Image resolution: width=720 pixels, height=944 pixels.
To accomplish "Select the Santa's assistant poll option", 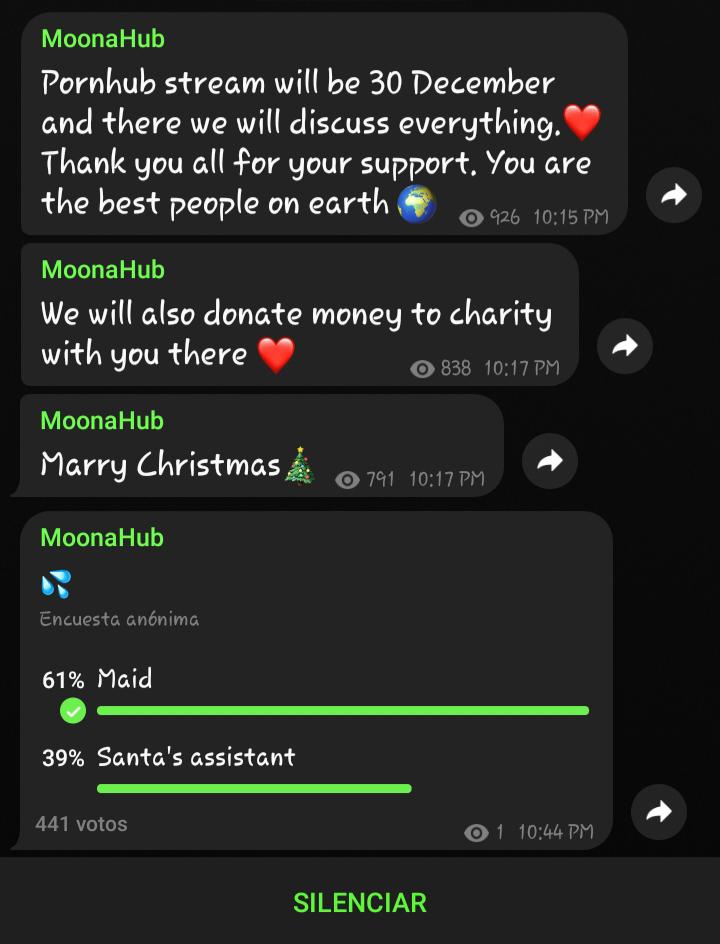I will click(x=196, y=757).
